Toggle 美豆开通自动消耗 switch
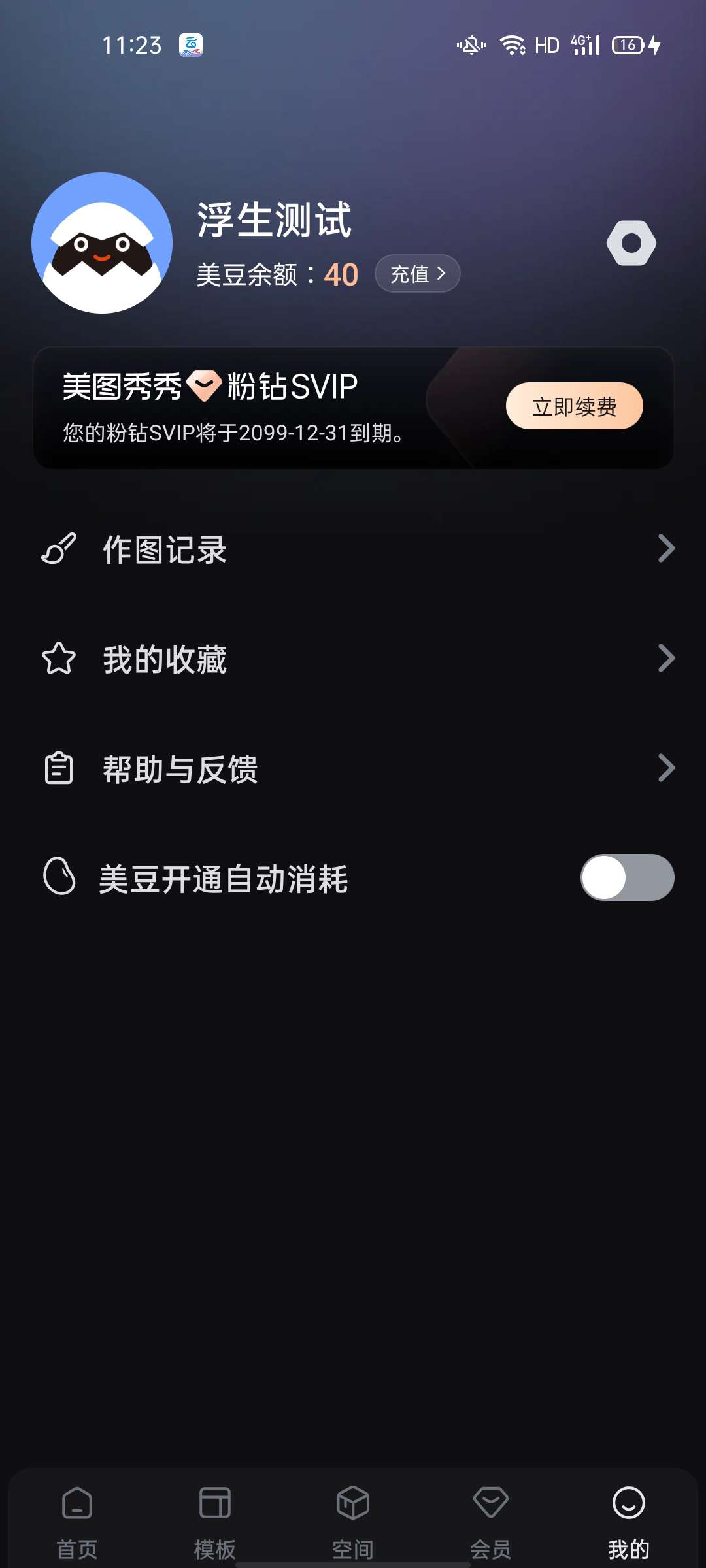This screenshot has width=706, height=1568. click(627, 877)
